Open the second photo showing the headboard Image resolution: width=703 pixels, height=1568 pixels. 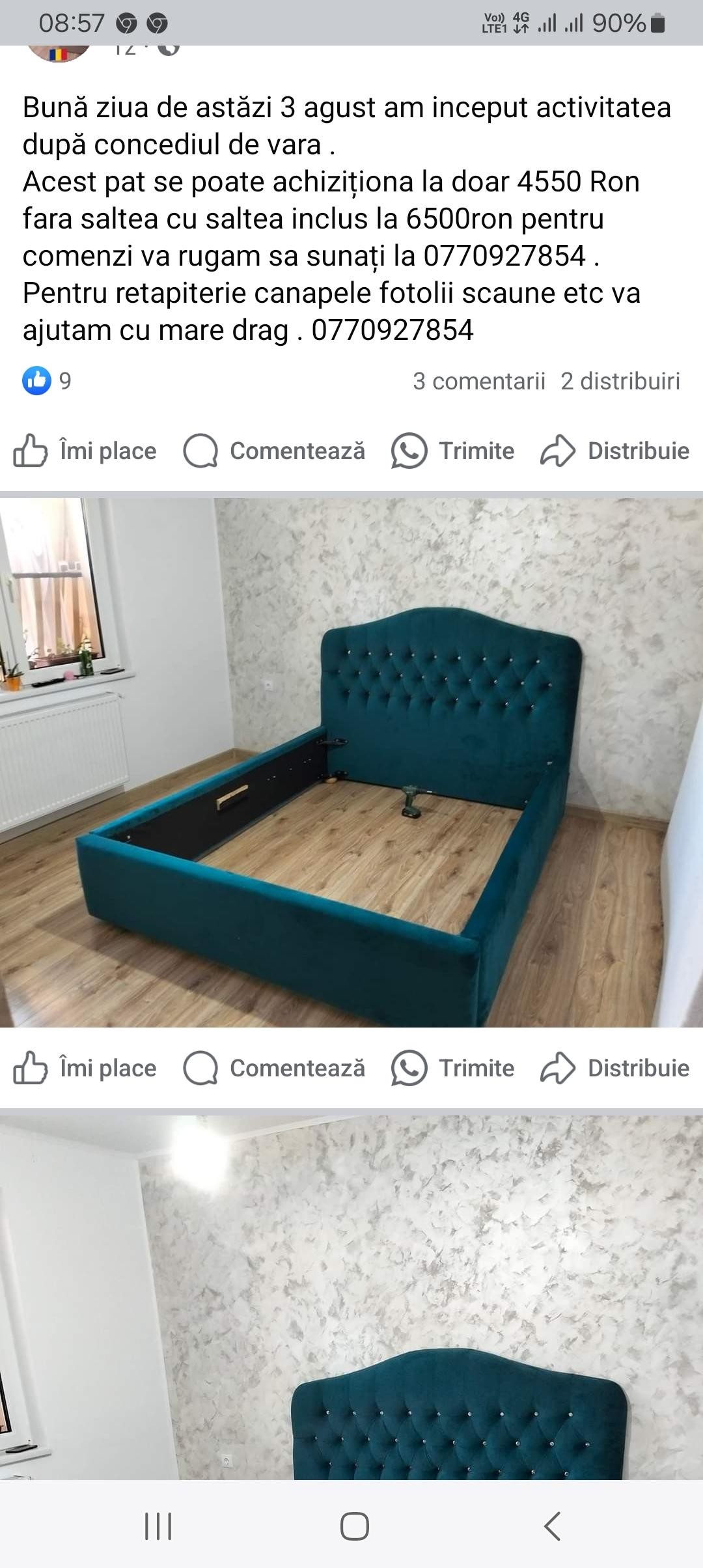pos(351,1296)
